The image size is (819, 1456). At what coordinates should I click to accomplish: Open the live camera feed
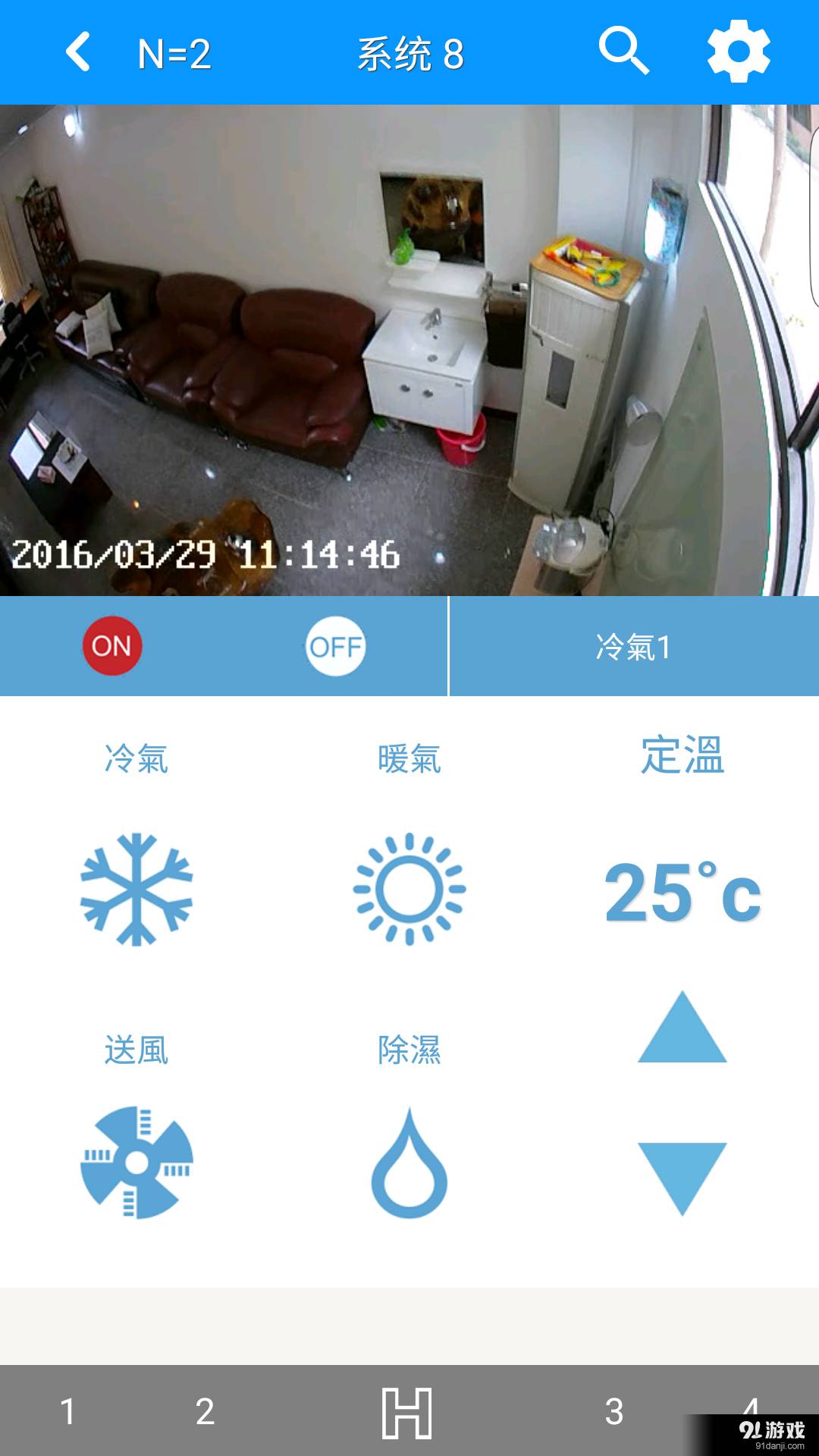coord(409,350)
